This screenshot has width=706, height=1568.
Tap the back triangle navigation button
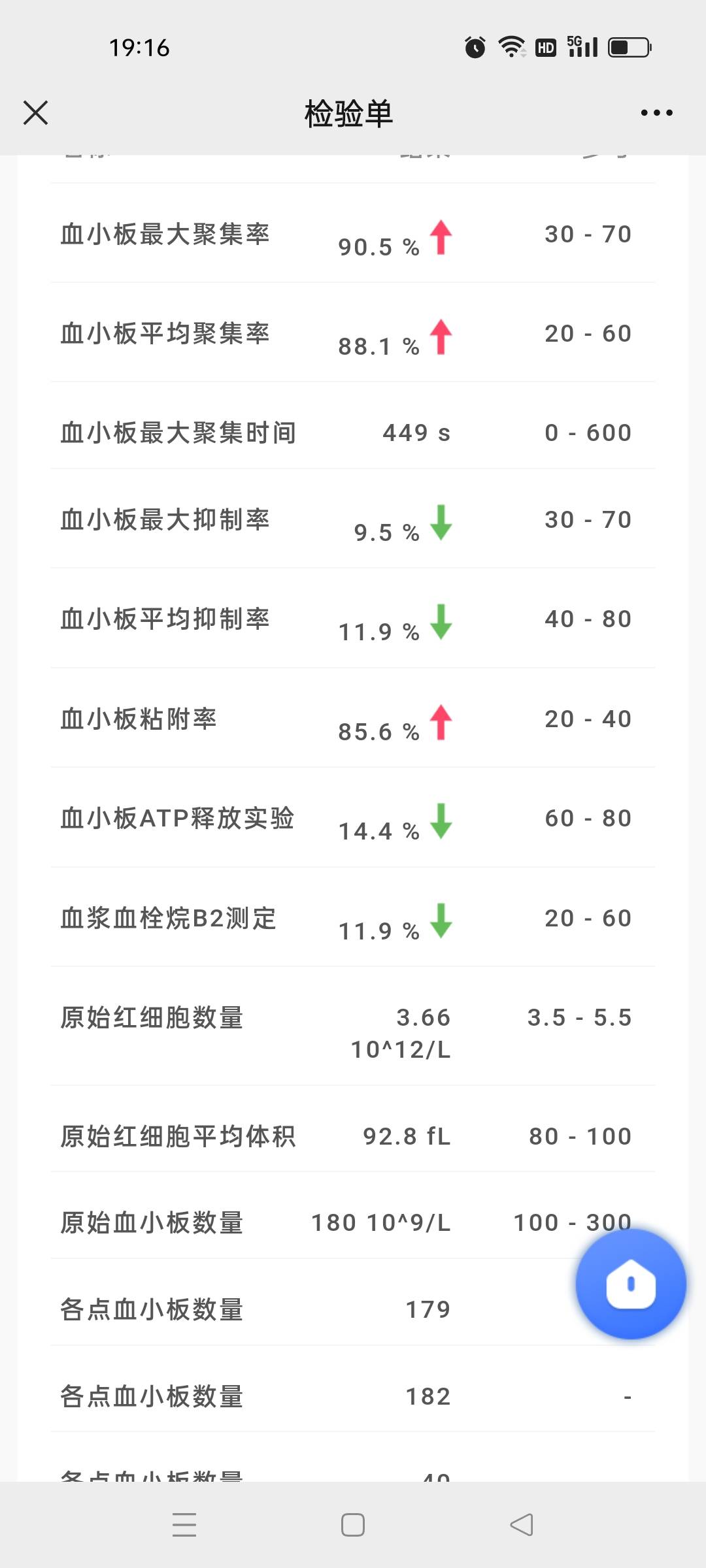click(521, 1524)
